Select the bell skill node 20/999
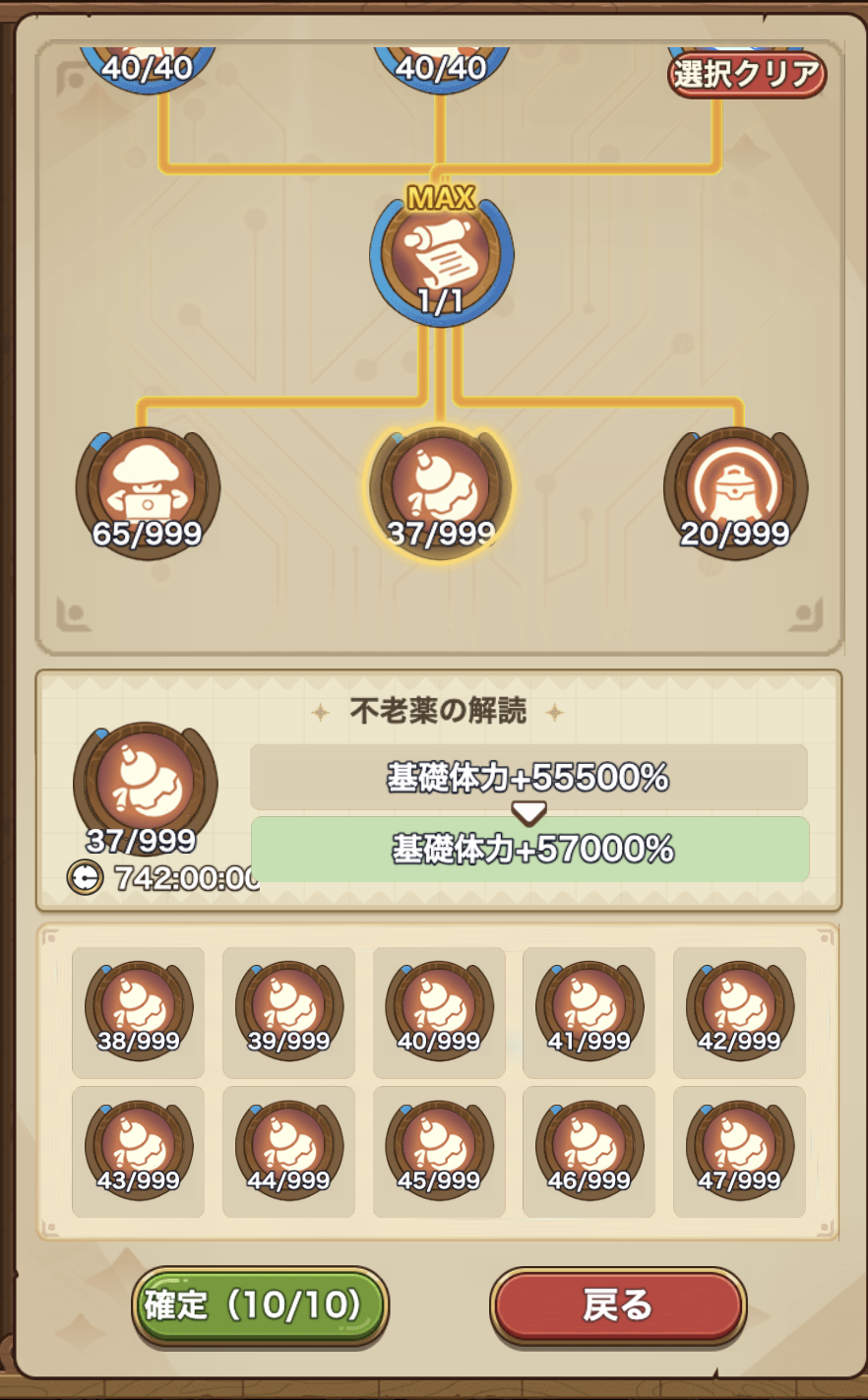Screen dimensions: 868x1400 coord(735,492)
